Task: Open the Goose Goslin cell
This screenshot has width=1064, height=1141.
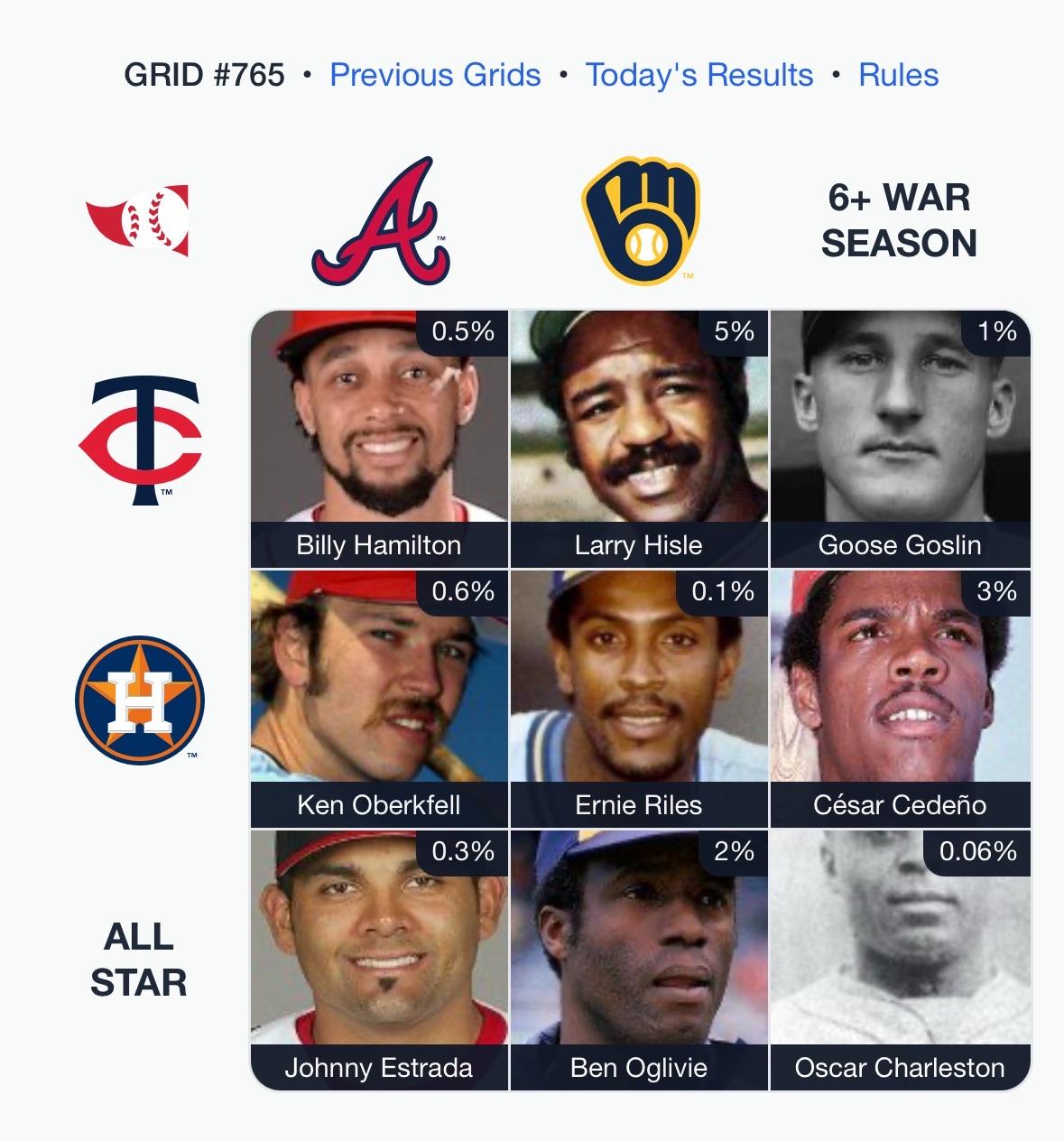Action: (900, 438)
